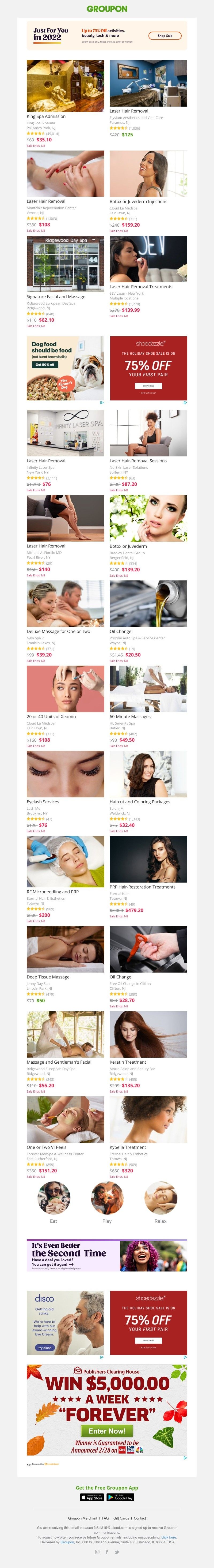Get the app on Google Play

click(121, 1497)
